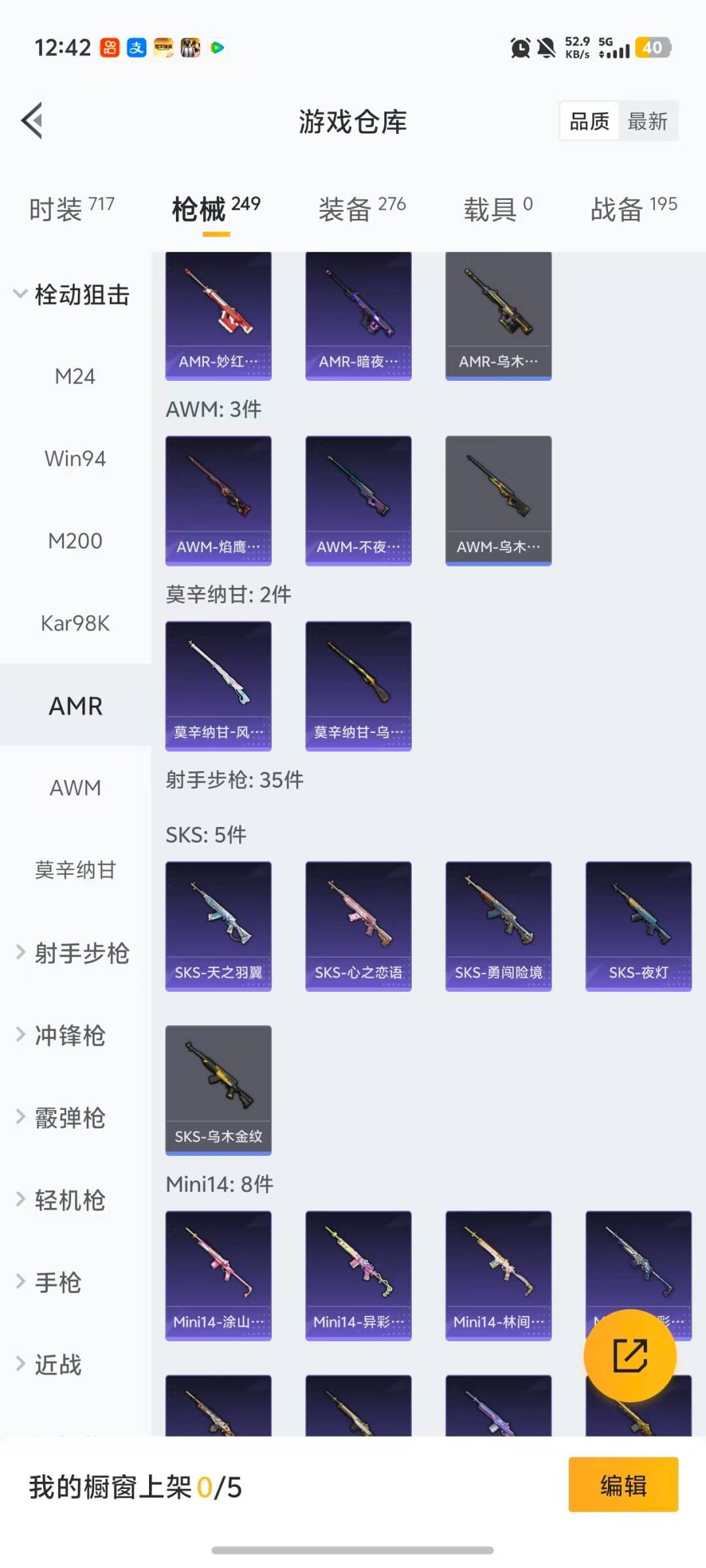Expand the 霰弹枪 category

72,1117
